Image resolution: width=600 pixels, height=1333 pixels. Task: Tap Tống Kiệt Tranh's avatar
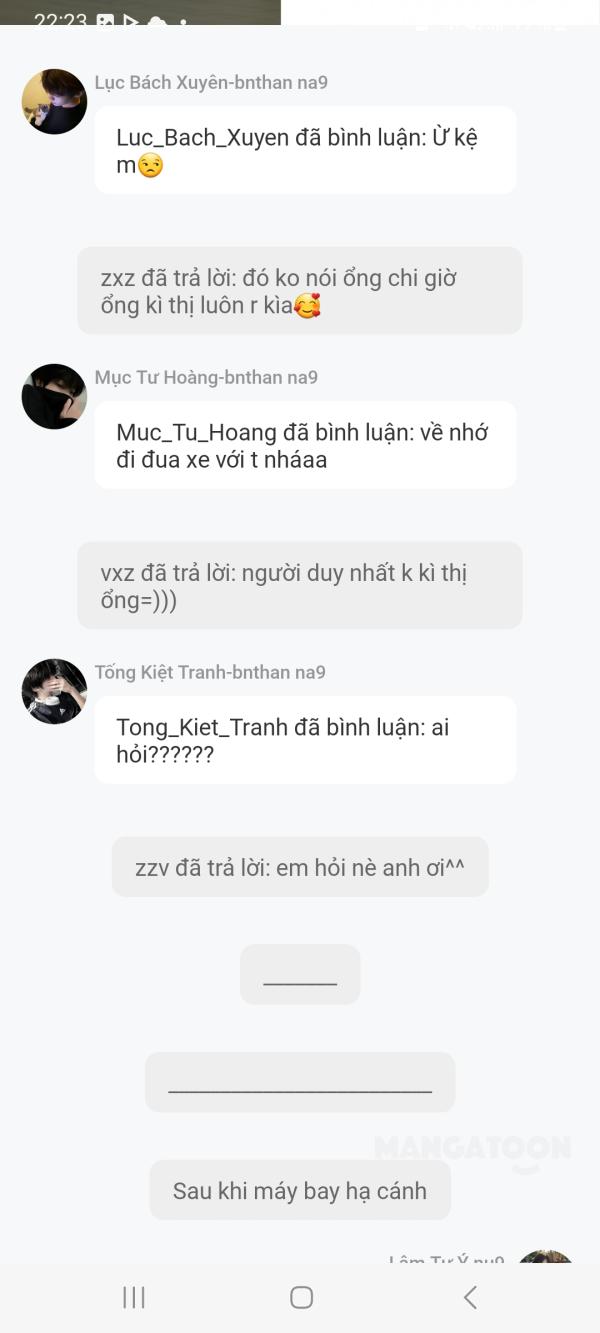54,691
